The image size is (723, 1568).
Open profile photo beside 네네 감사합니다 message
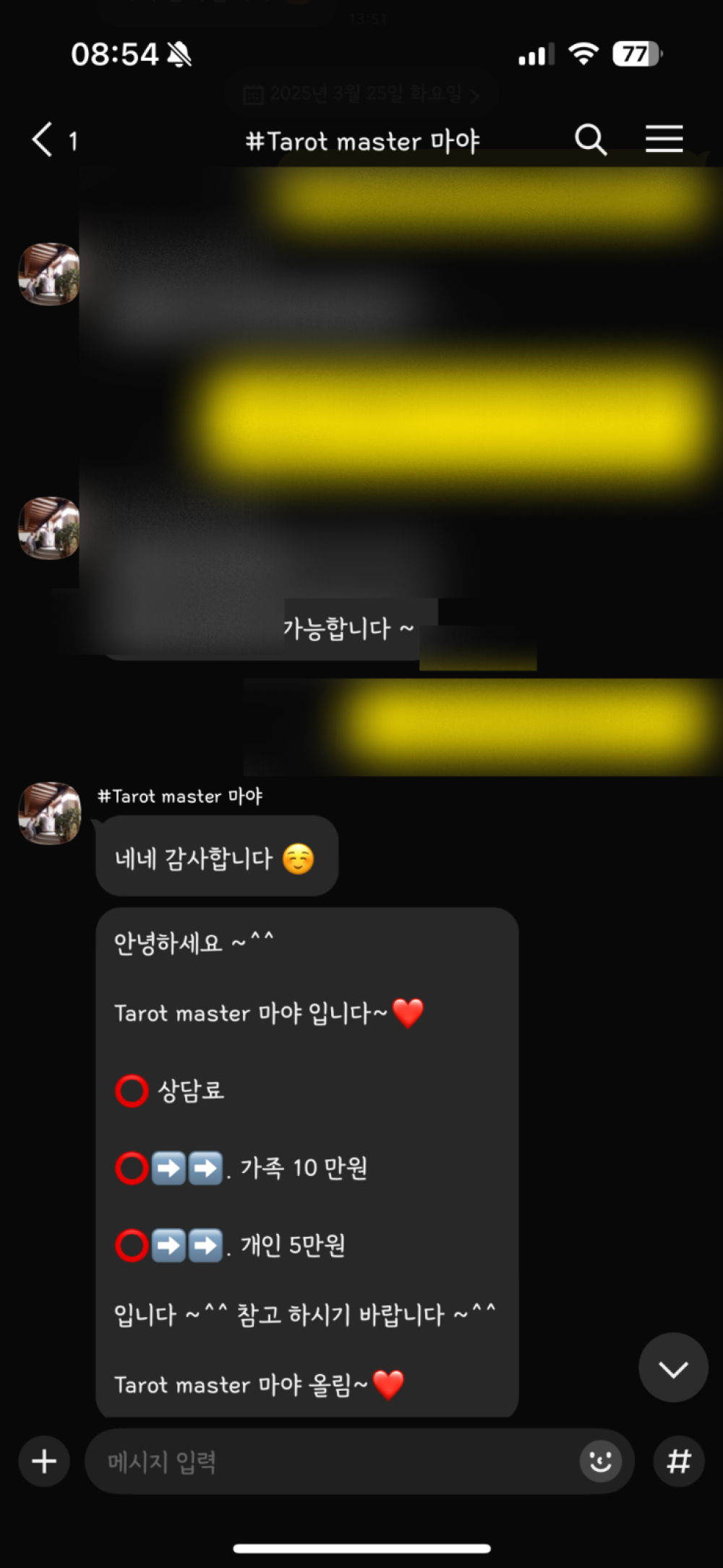point(50,813)
